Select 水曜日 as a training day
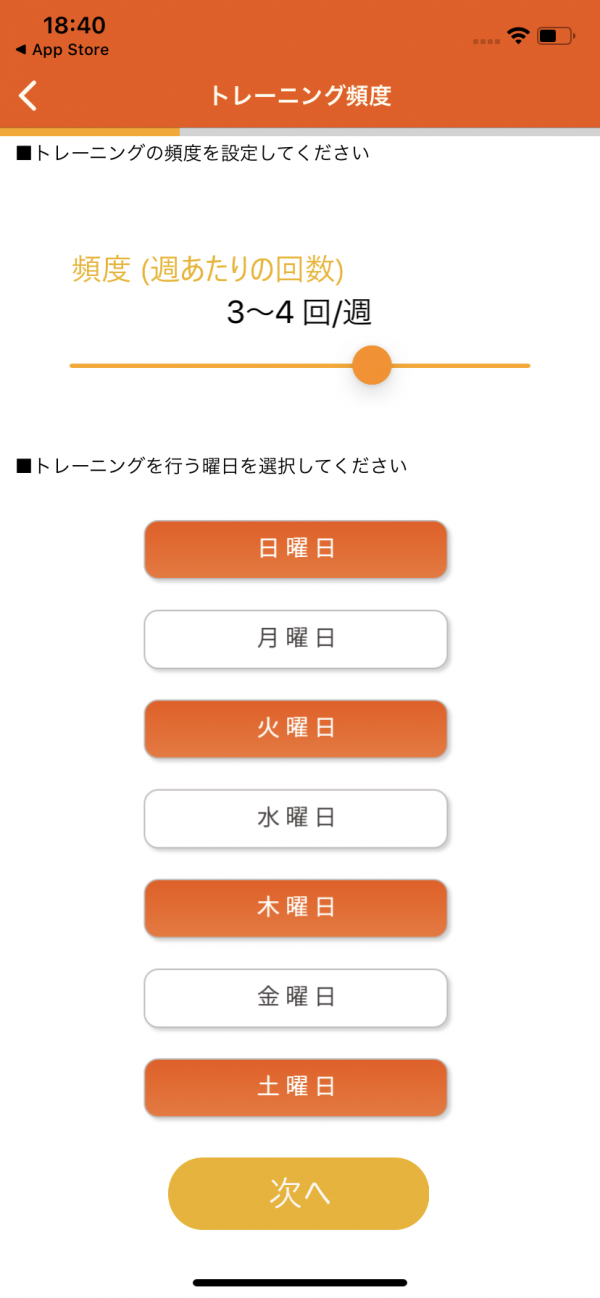The image size is (600, 1298). click(296, 818)
